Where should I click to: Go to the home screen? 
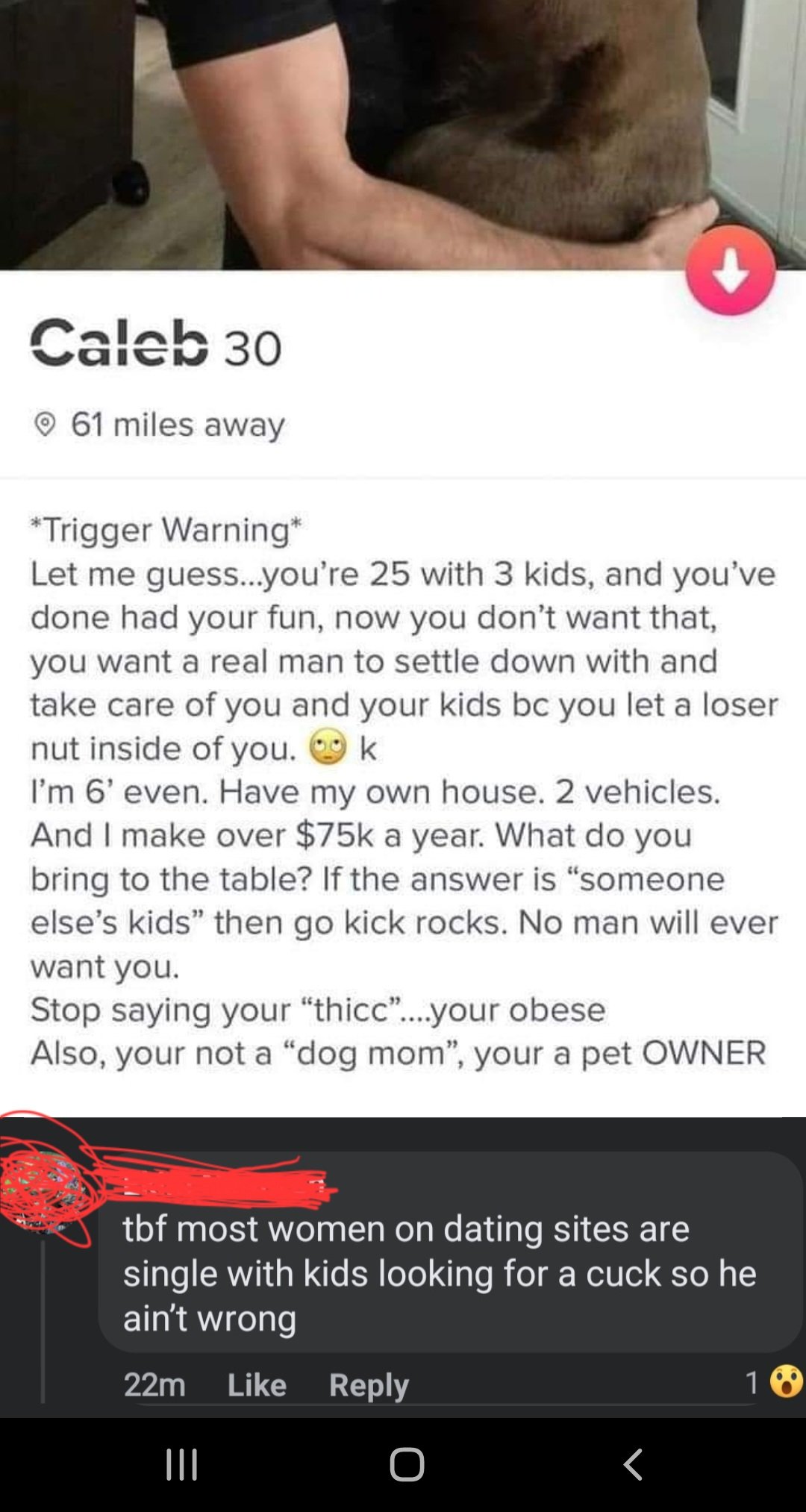coord(407,1464)
